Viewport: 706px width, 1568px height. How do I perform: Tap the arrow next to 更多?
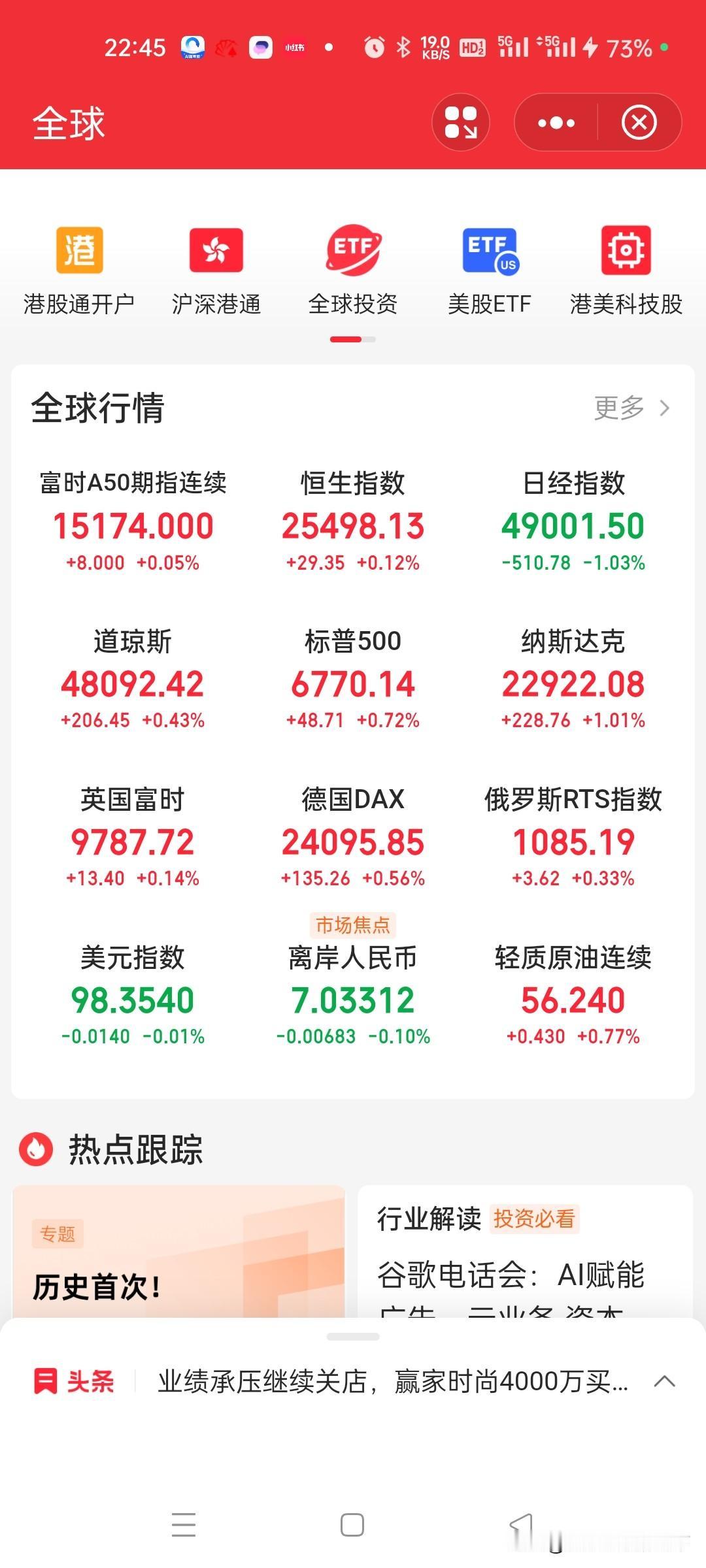665,407
